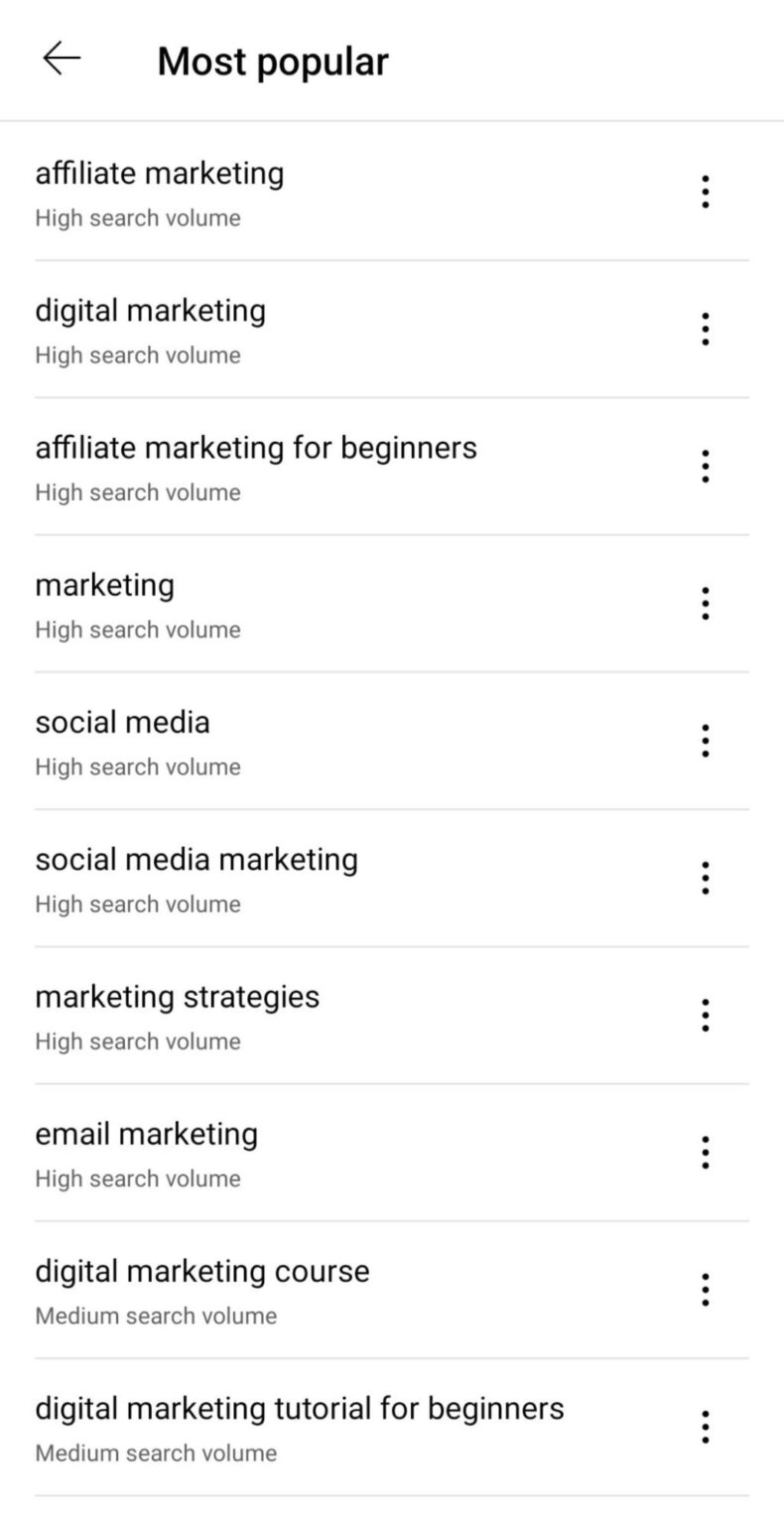784x1525 pixels.
Task: Open the three-dot menu for affiliate marketing
Action: click(705, 193)
